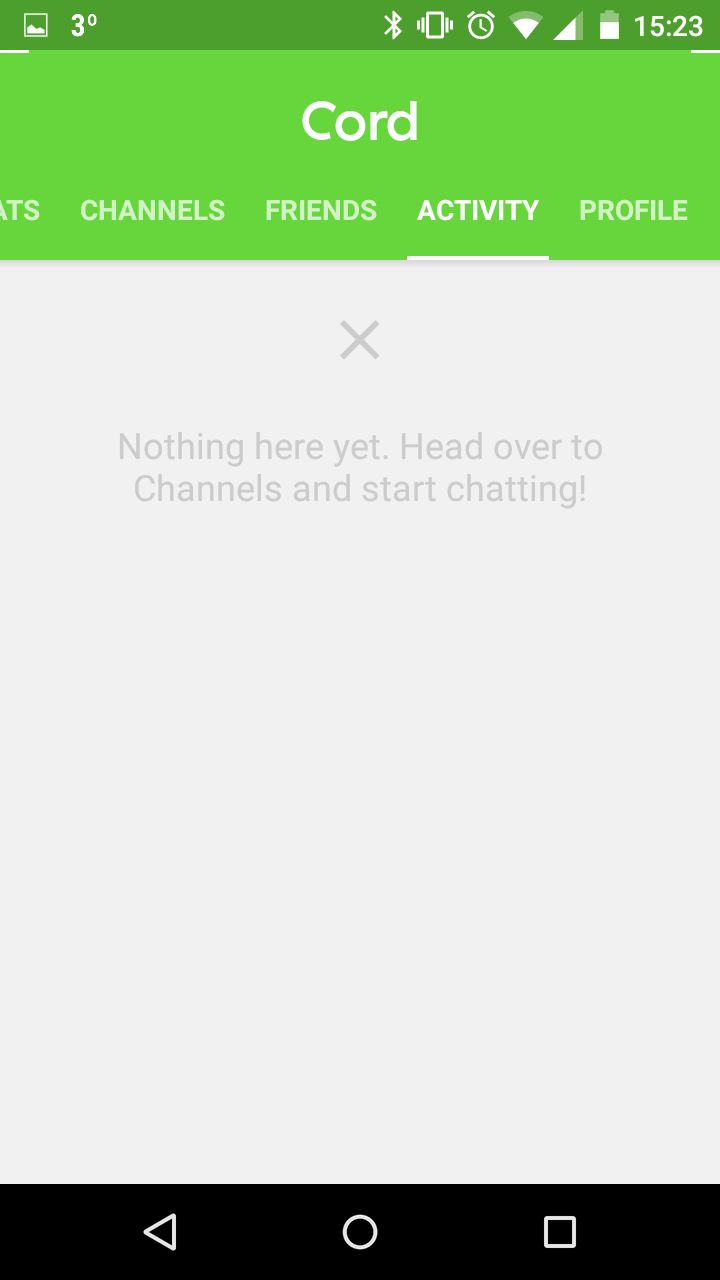
Task: Open the Friends tab
Action: pyautogui.click(x=321, y=210)
